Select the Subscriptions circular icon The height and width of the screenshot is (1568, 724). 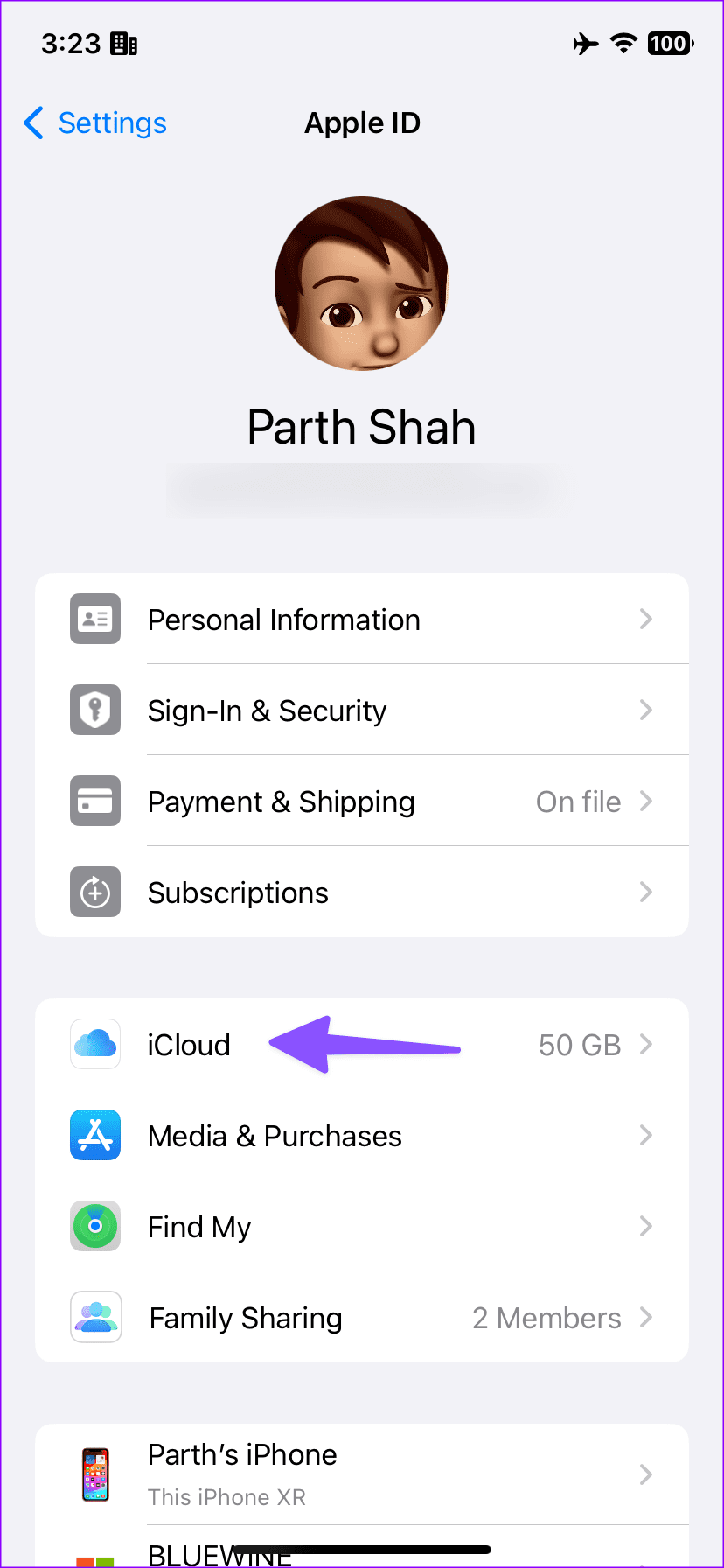coord(94,892)
